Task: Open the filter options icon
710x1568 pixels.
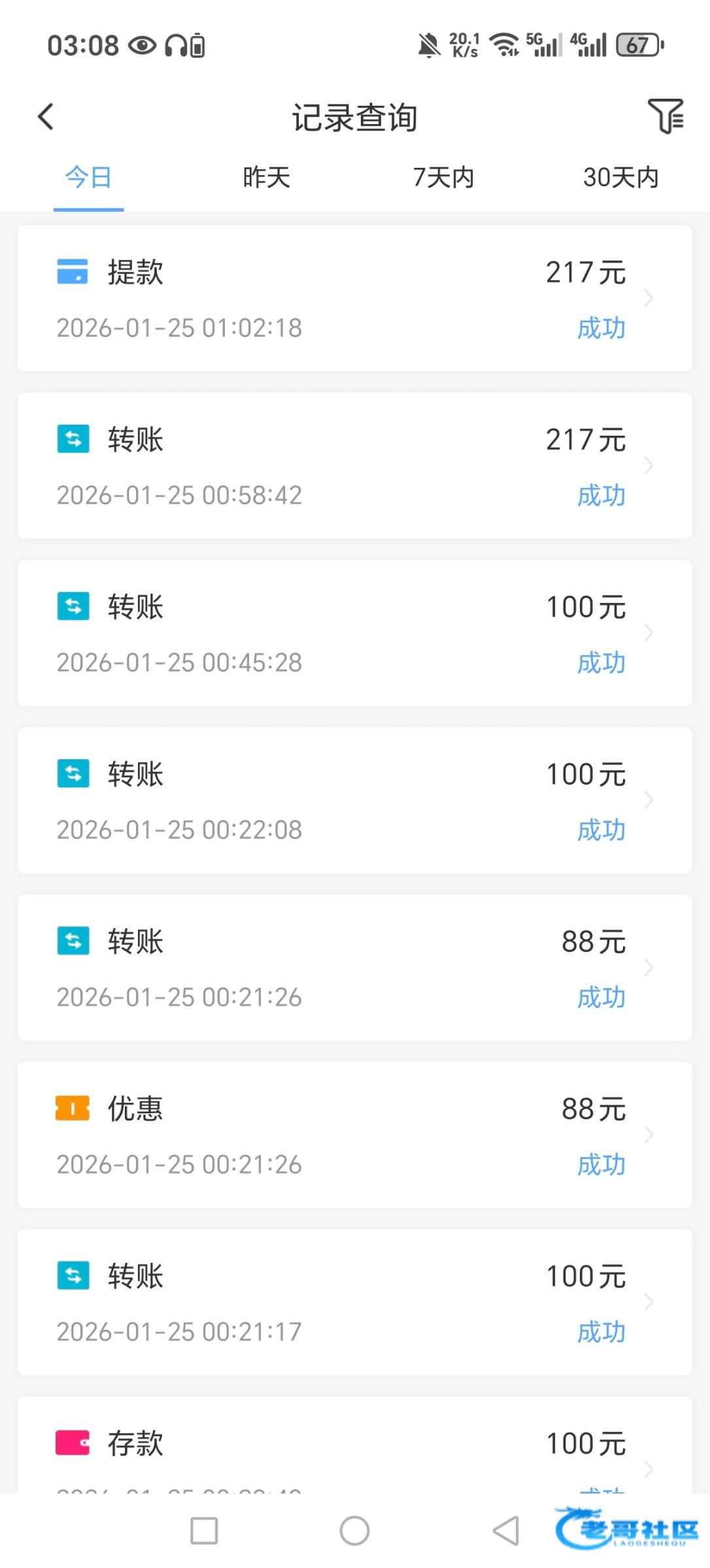Action: click(x=665, y=117)
